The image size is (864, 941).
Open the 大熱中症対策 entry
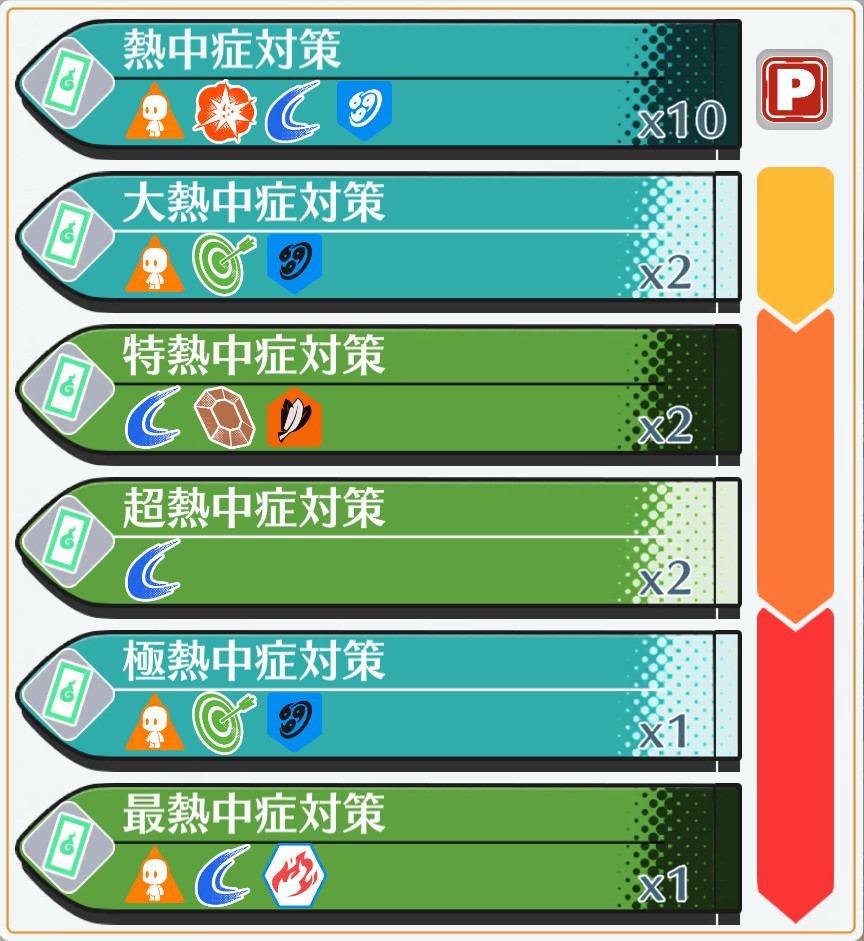pos(380,238)
